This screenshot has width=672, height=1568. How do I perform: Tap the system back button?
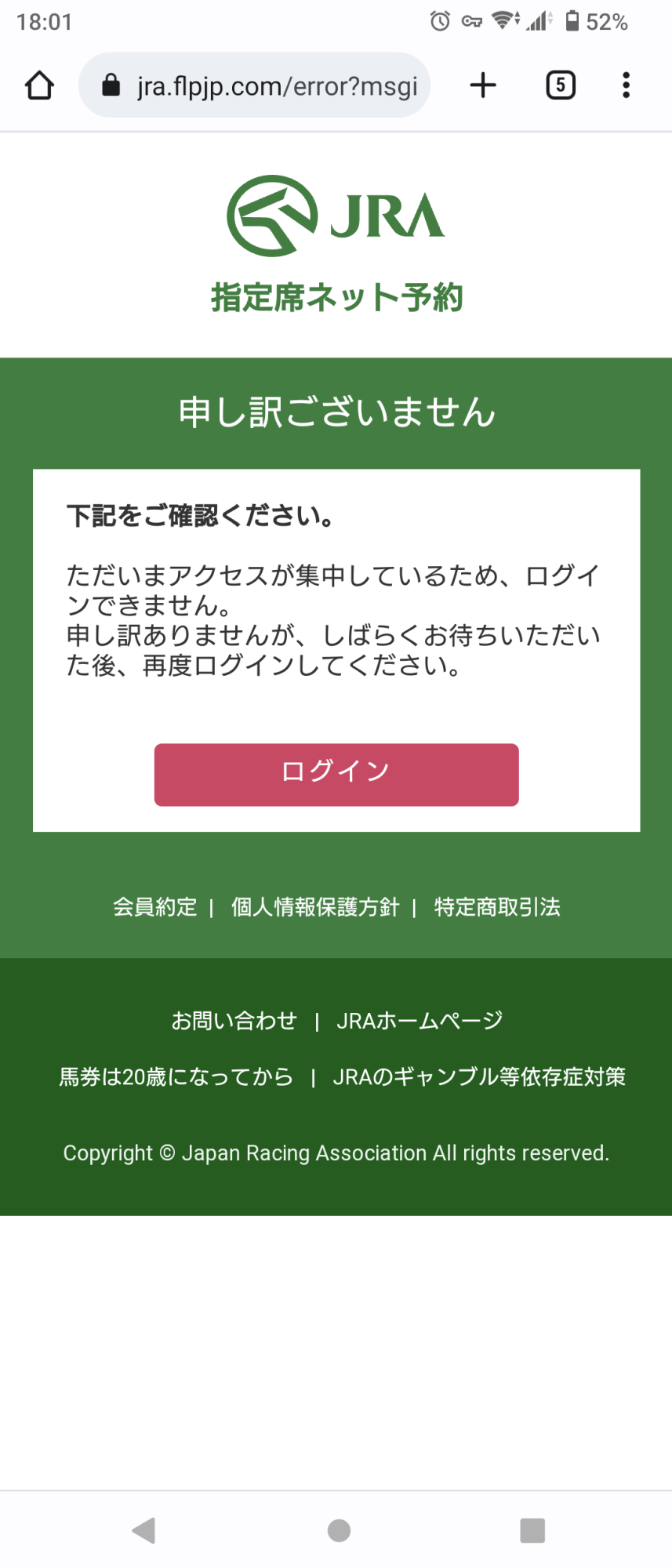pos(143,1530)
